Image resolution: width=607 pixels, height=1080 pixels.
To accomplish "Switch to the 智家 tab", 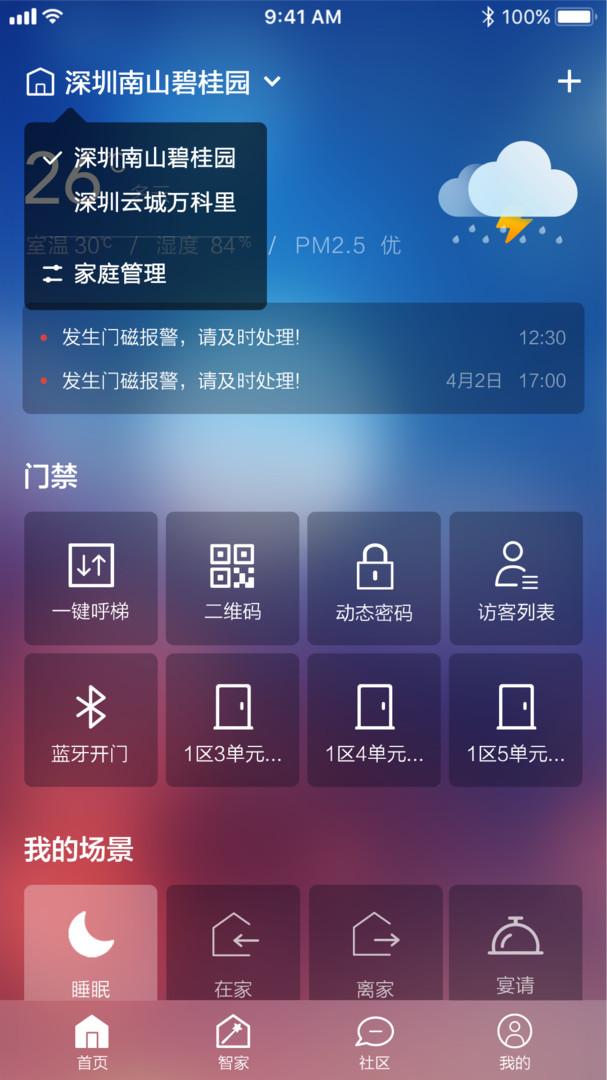I will (x=233, y=1041).
